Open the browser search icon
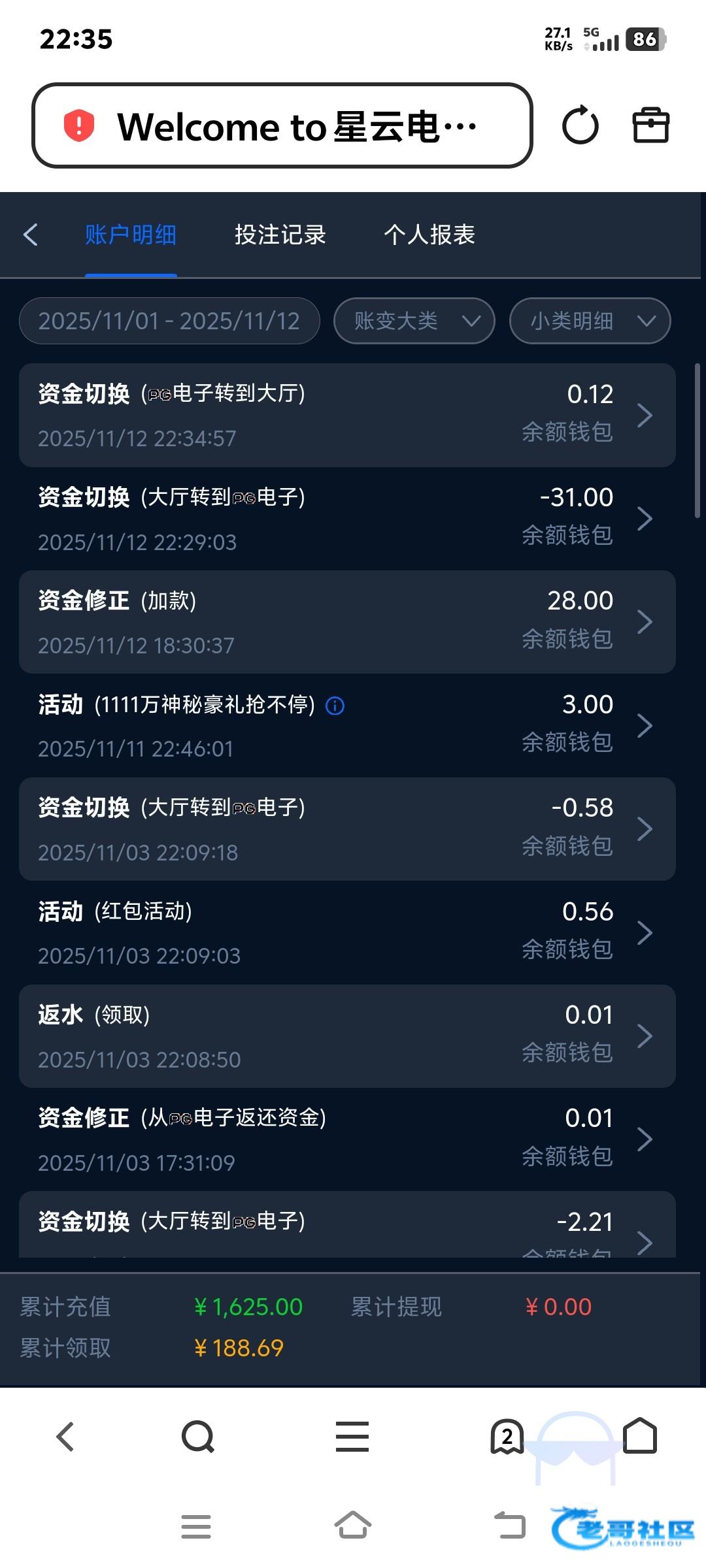This screenshot has width=706, height=1568. [198, 1437]
